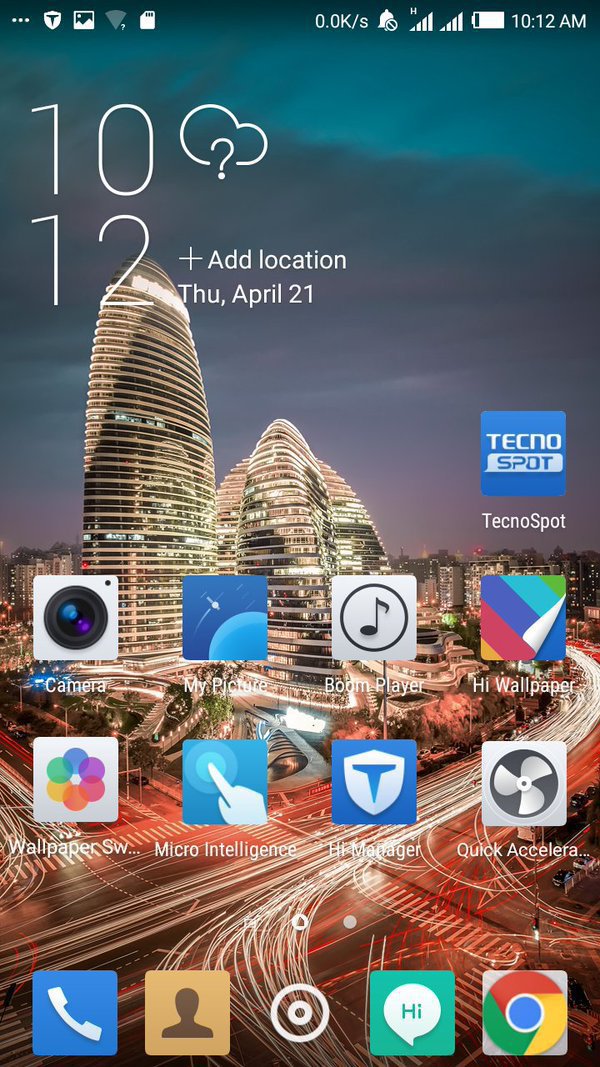Tap Add location in the weather widget
Image resolution: width=600 pixels, height=1067 pixels.
[x=263, y=260]
